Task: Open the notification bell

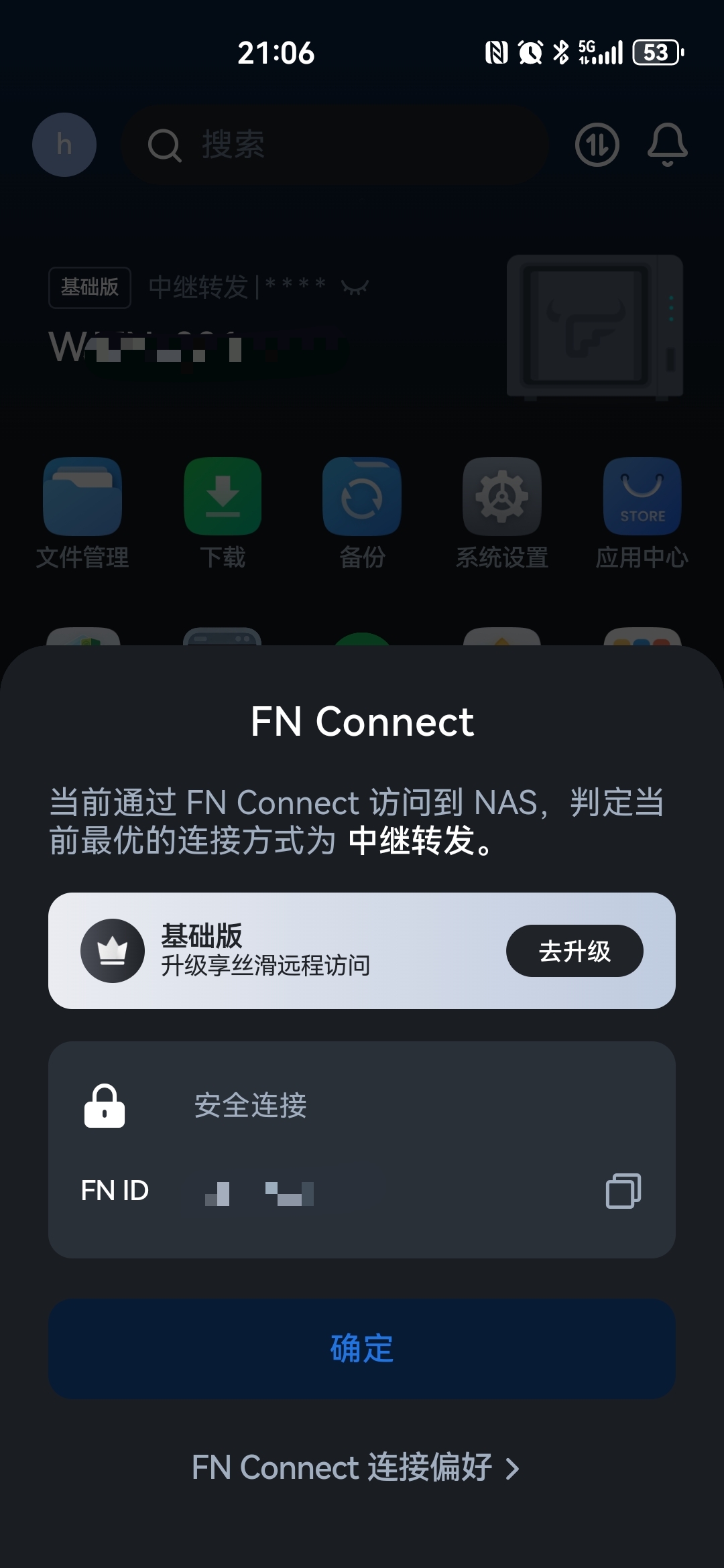Action: (x=668, y=145)
